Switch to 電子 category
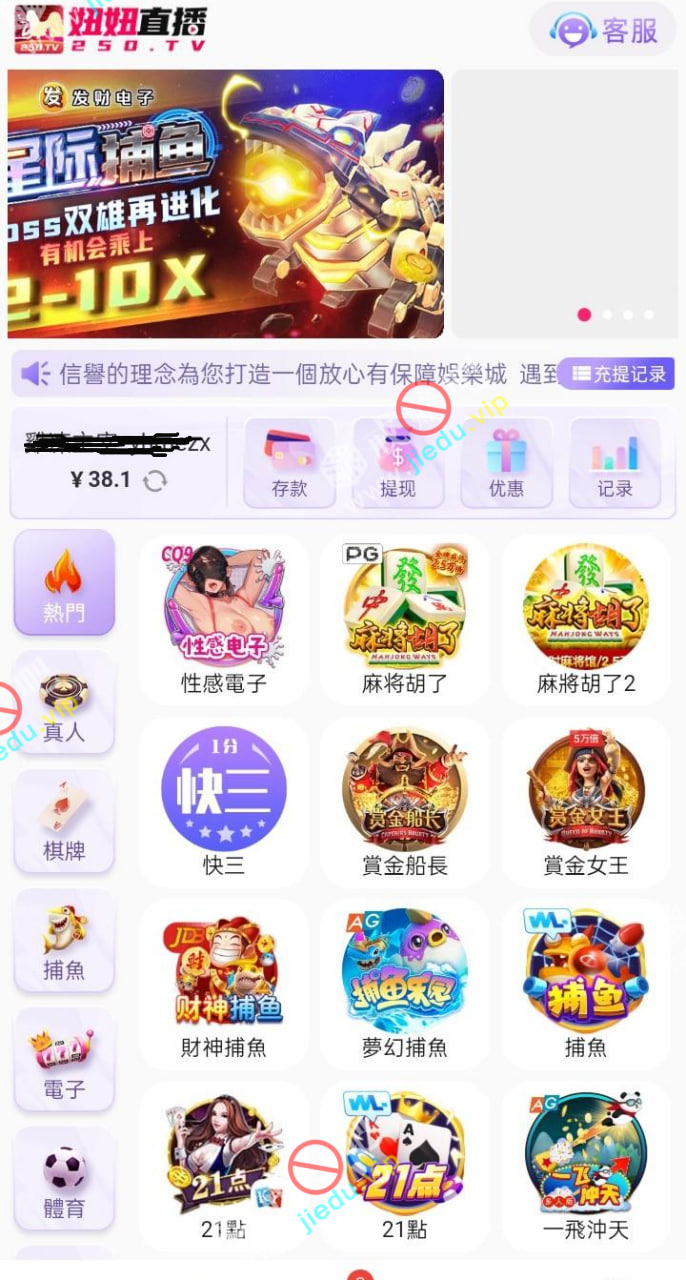Image resolution: width=686 pixels, height=1280 pixels. 64,1060
